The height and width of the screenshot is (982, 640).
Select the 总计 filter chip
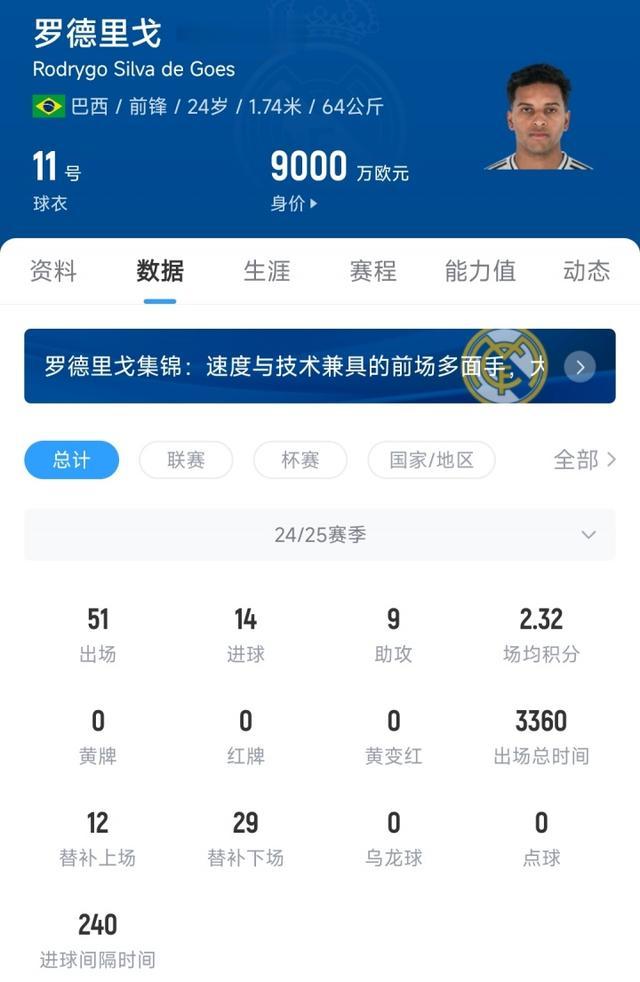[72, 460]
